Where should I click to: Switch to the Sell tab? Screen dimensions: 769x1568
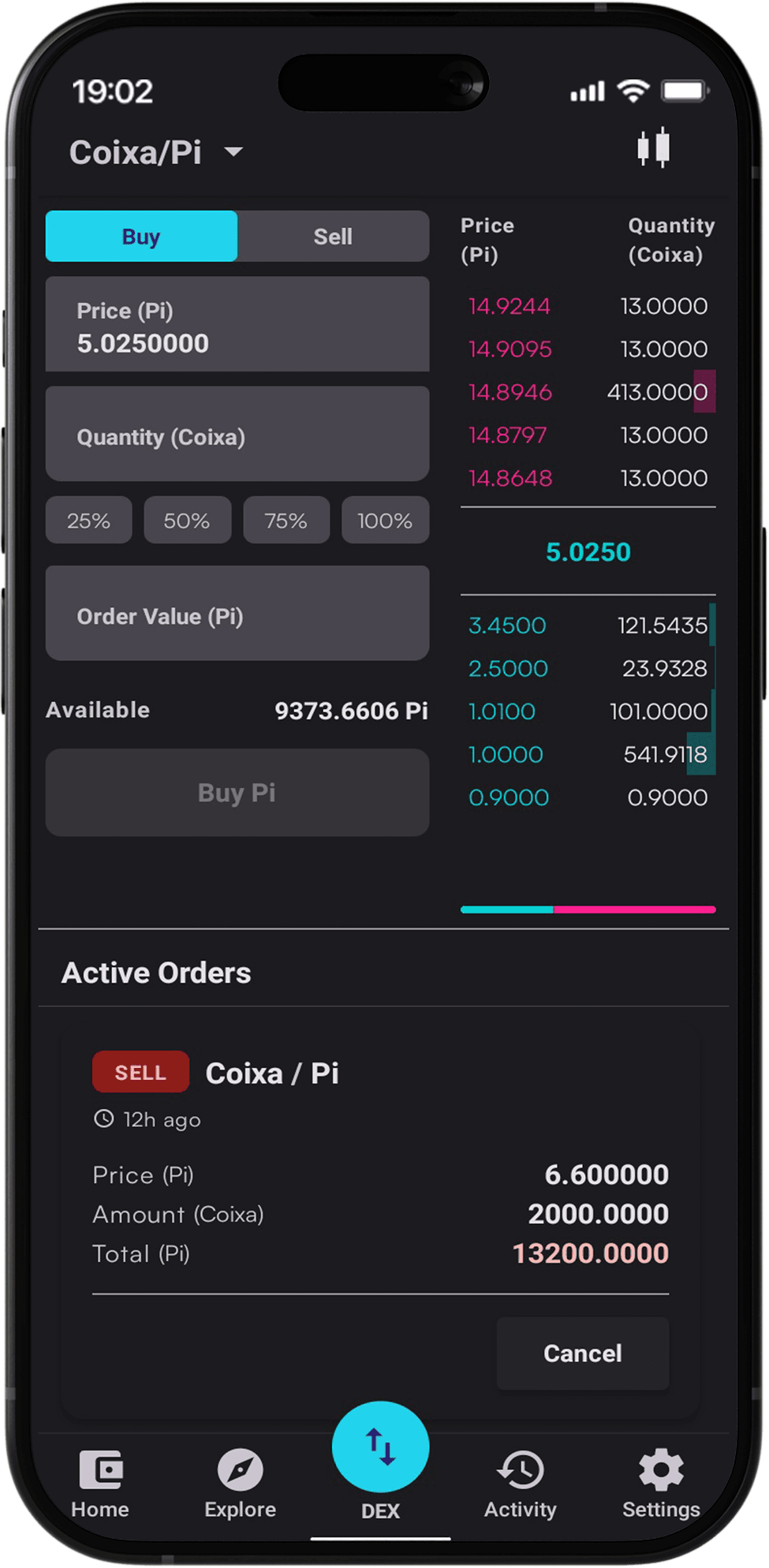(x=332, y=235)
